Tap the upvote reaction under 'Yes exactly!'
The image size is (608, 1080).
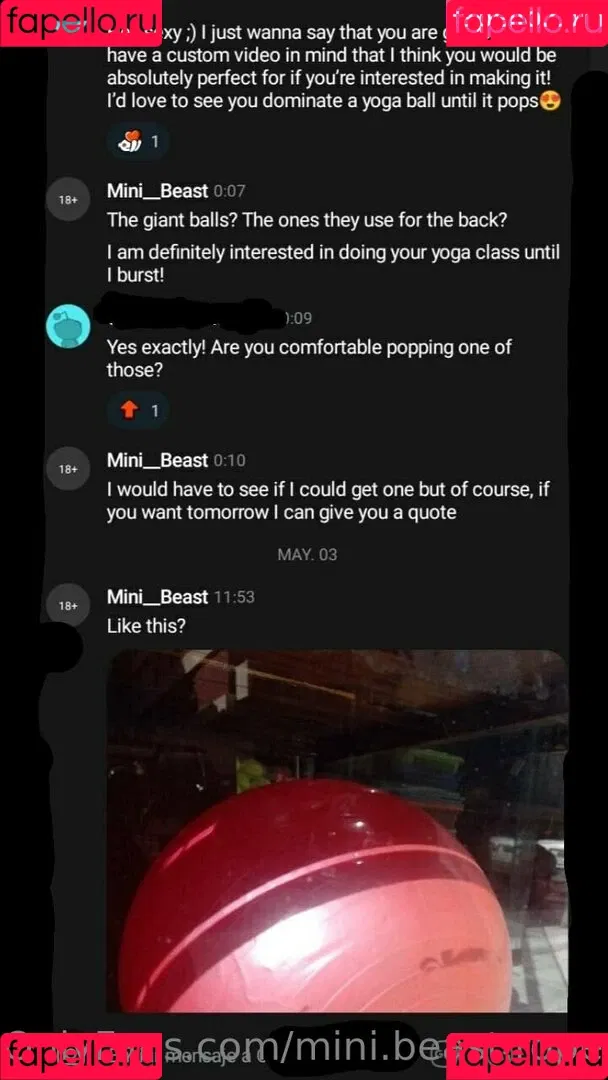click(138, 410)
